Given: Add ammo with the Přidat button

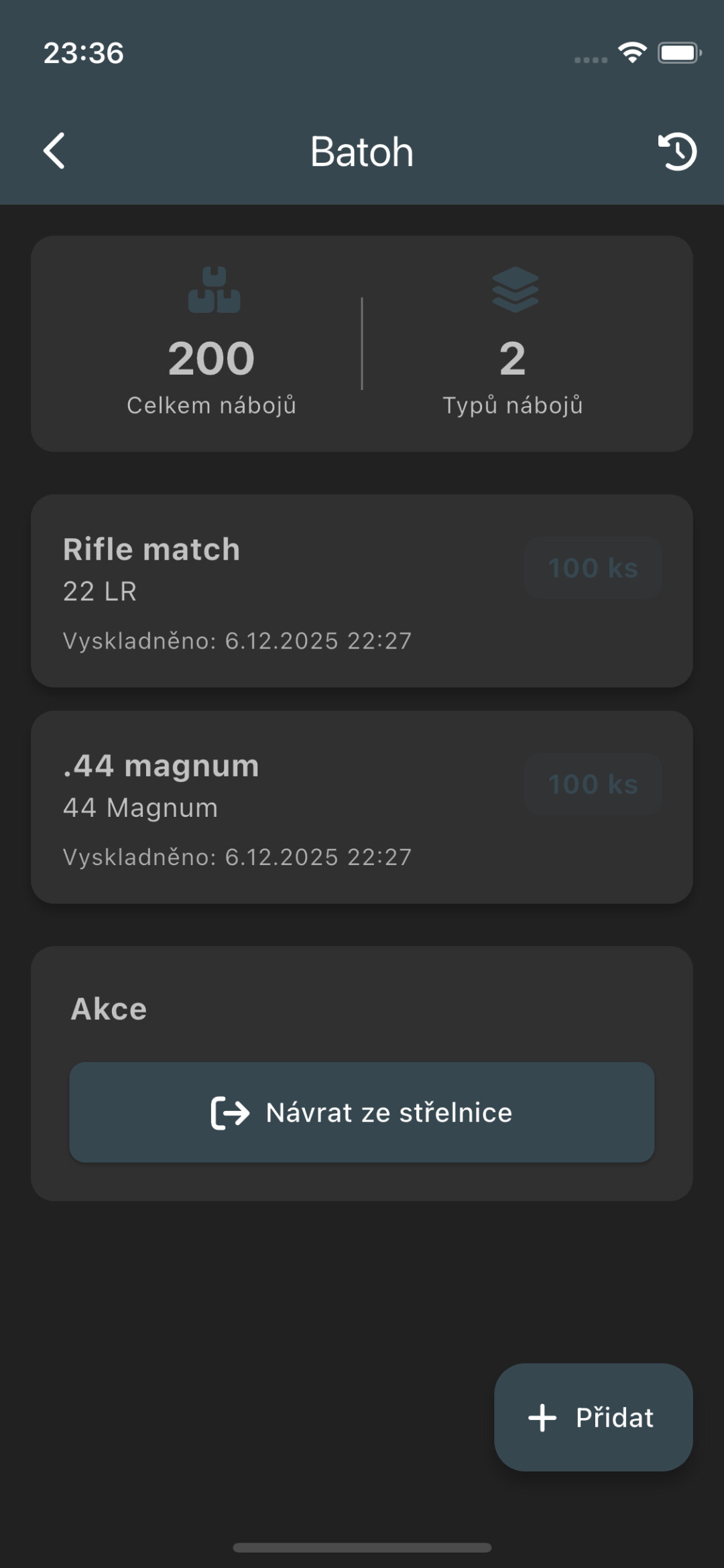Looking at the screenshot, I should tap(593, 1417).
